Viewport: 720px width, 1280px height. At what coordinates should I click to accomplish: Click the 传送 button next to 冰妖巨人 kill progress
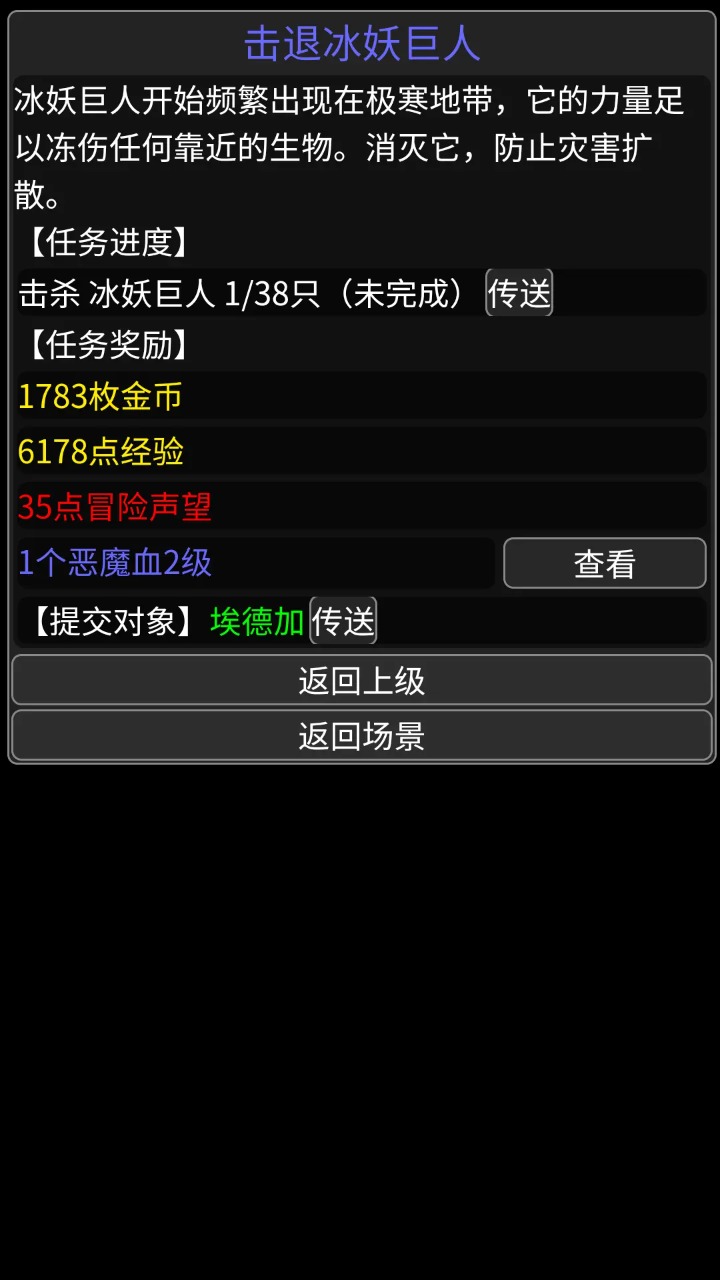(x=518, y=292)
